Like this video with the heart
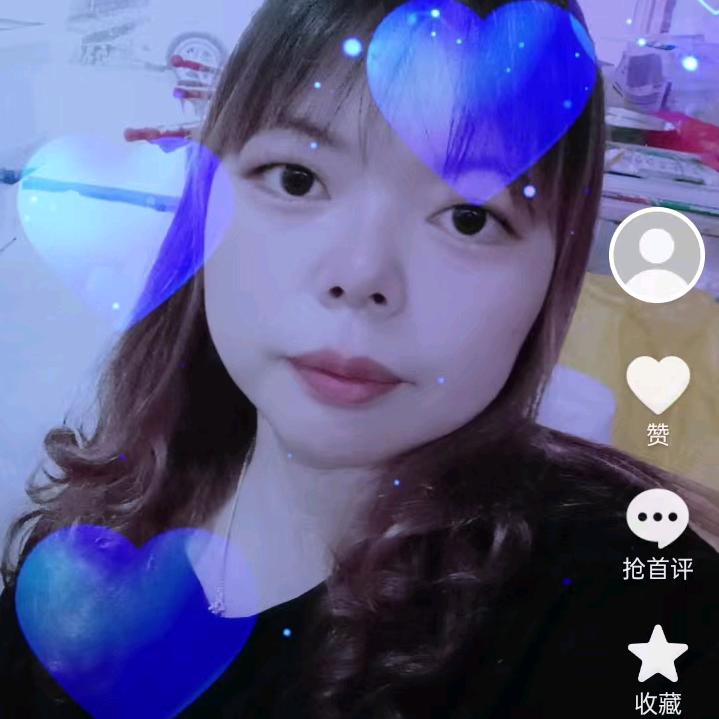The image size is (719, 719). click(x=658, y=385)
